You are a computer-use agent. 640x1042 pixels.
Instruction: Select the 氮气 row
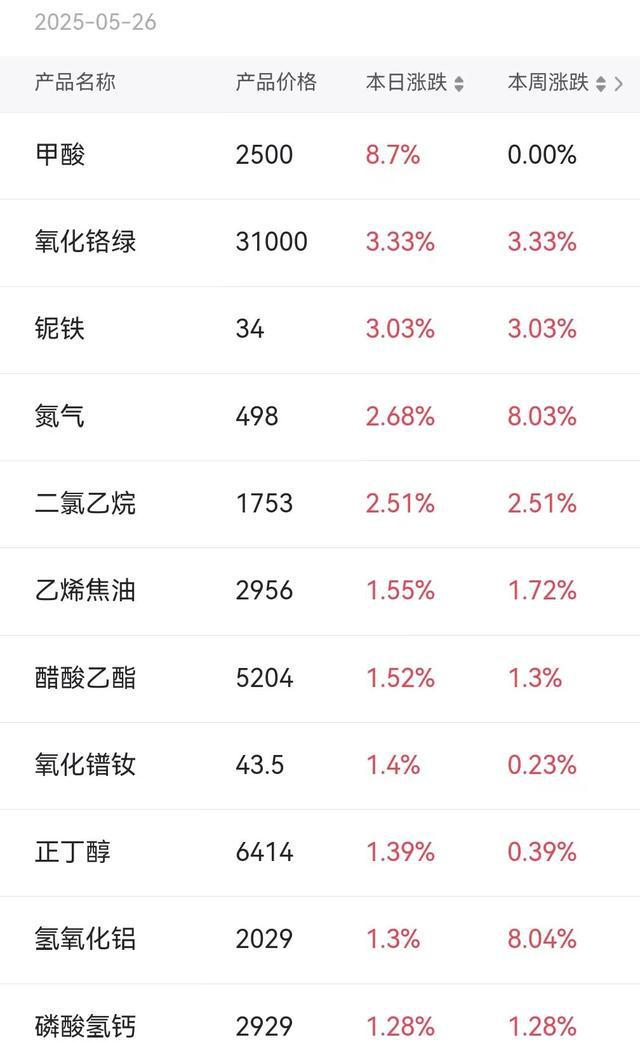[320, 417]
